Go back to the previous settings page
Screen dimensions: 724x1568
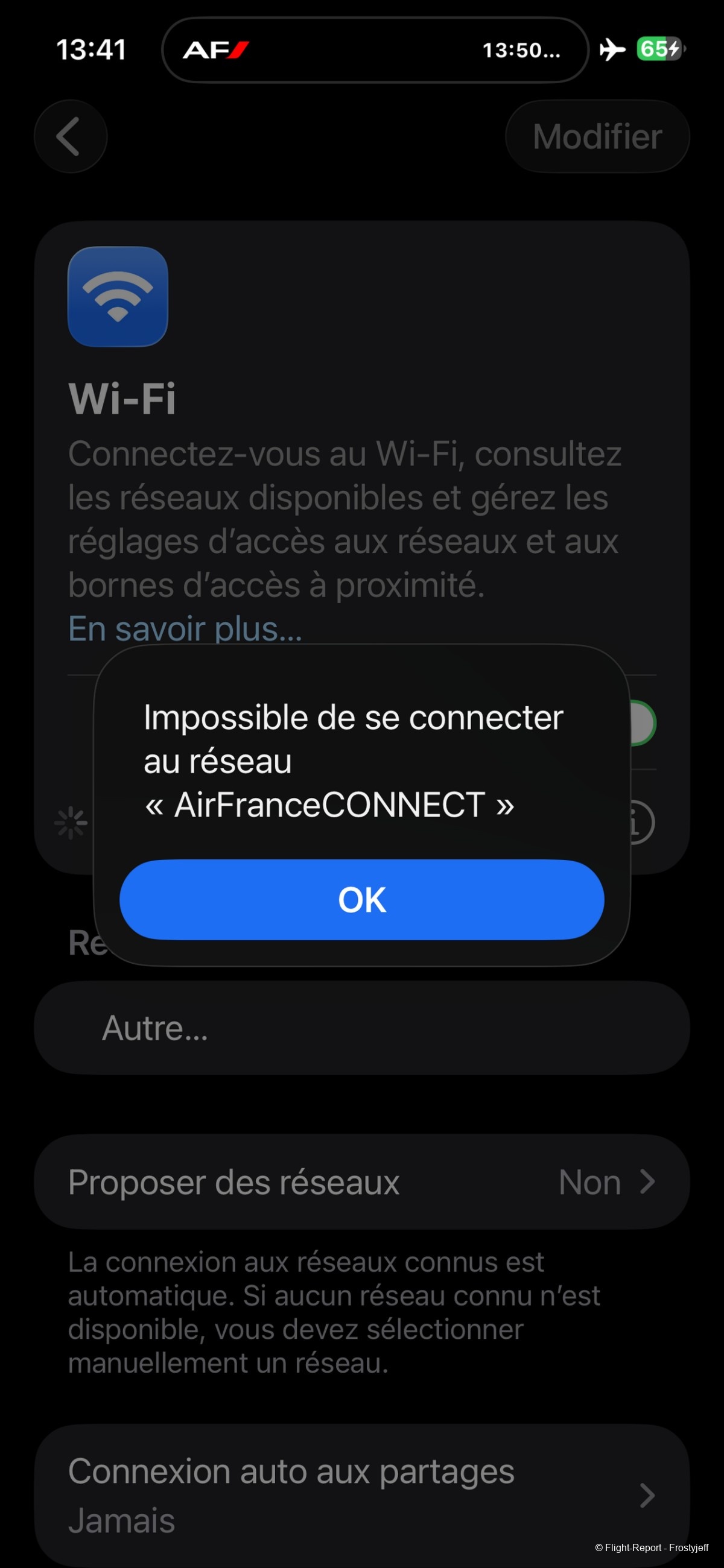(x=71, y=136)
